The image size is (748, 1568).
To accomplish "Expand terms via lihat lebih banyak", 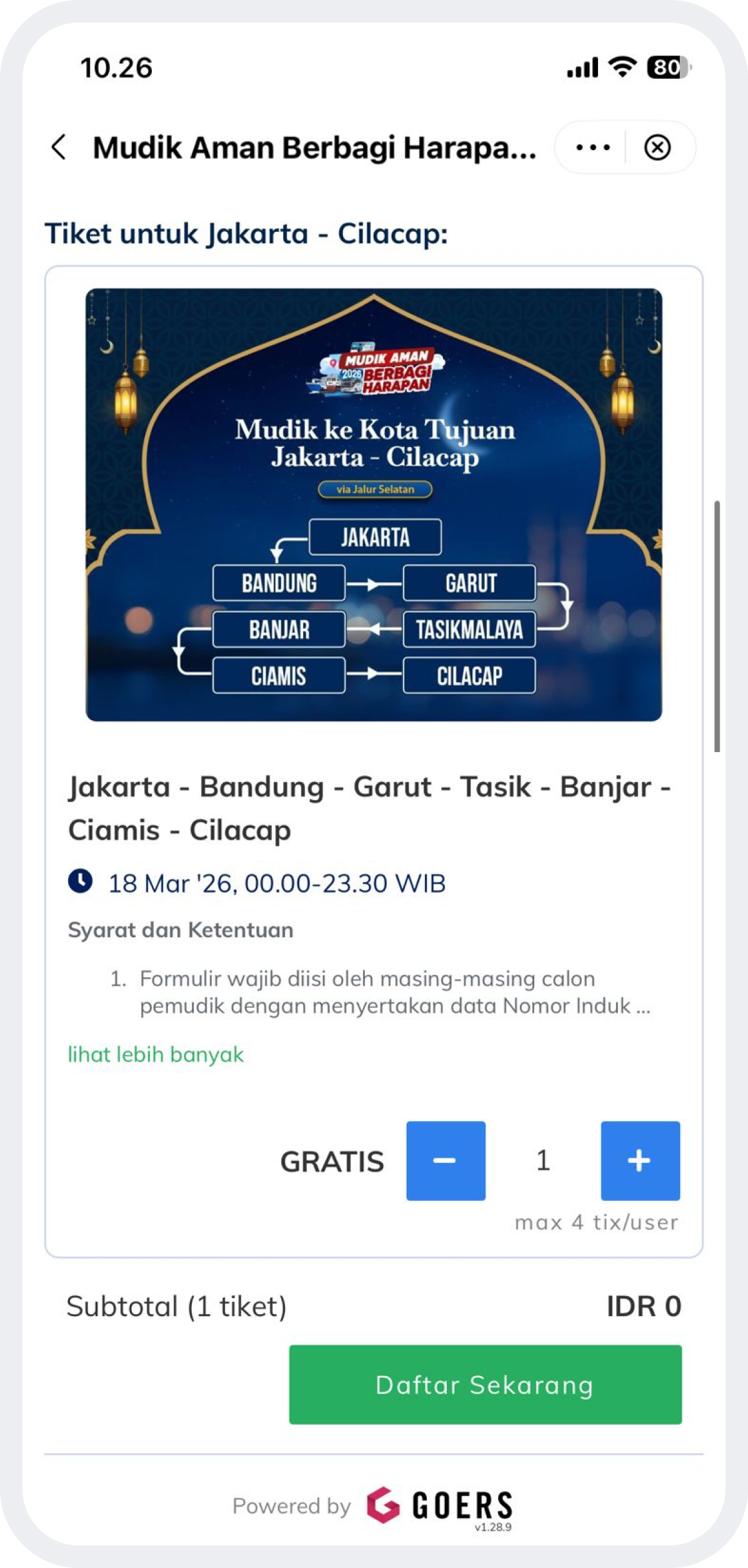I will coord(156,1054).
